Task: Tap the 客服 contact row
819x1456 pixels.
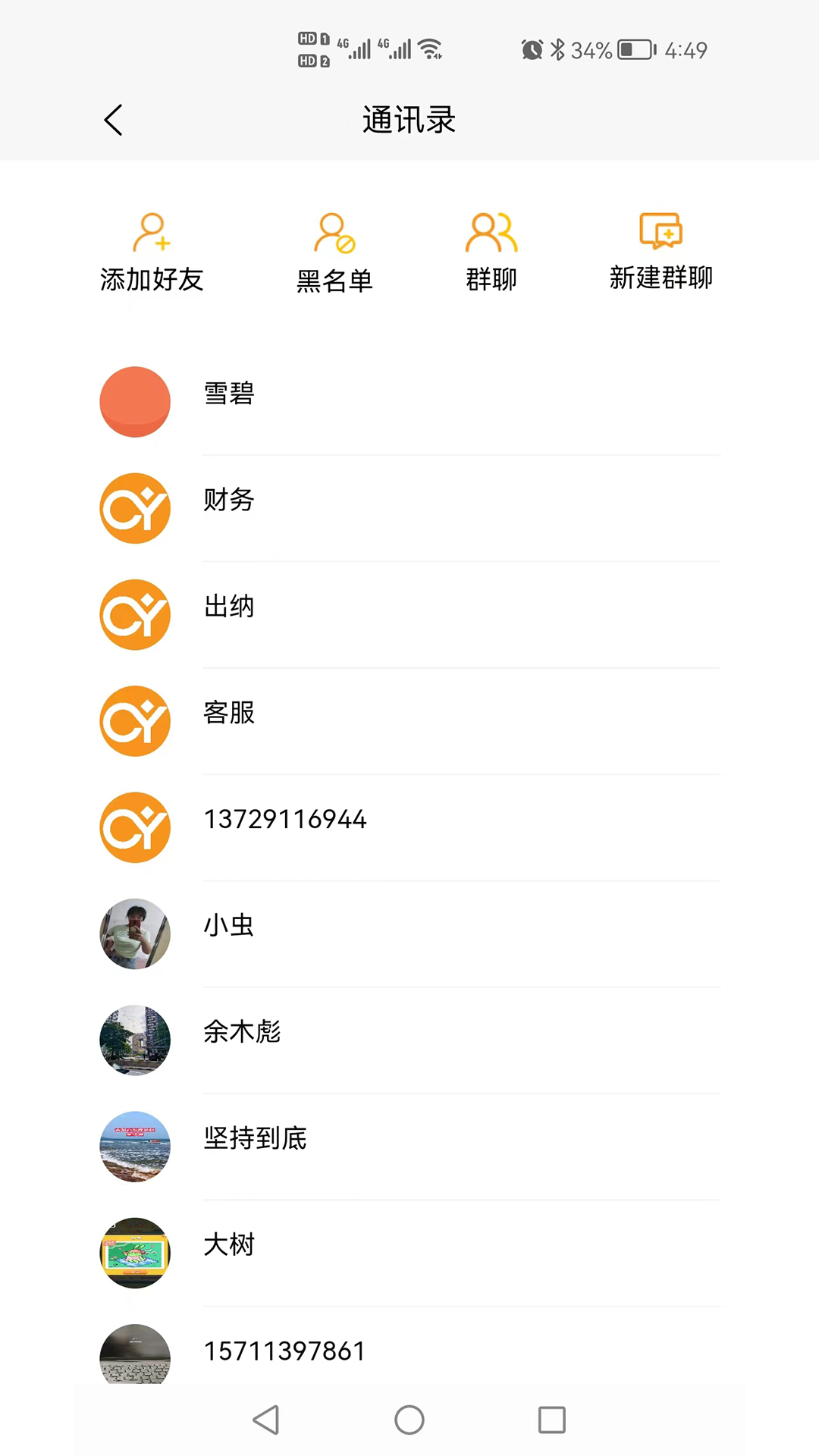Action: 409,720
